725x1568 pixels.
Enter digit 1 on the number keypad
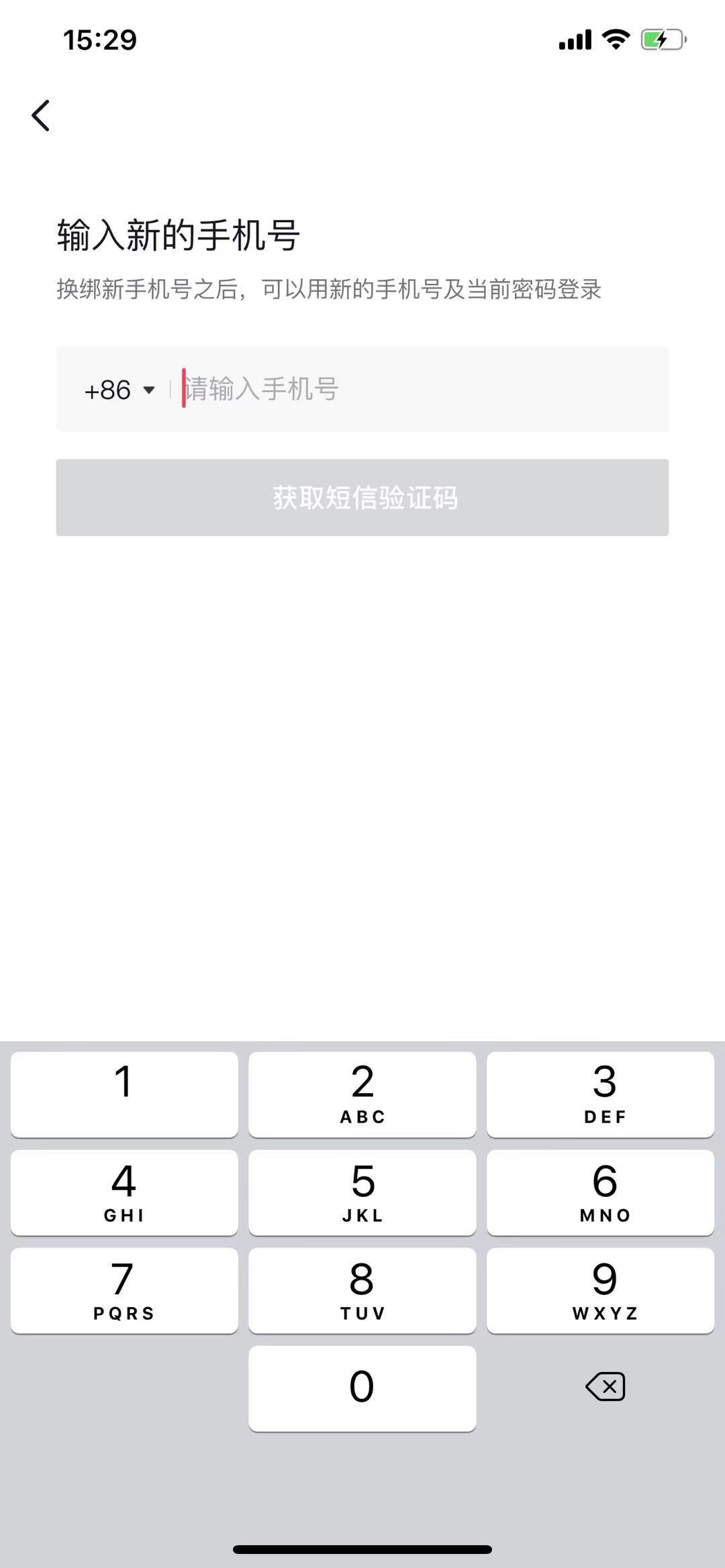point(124,1094)
